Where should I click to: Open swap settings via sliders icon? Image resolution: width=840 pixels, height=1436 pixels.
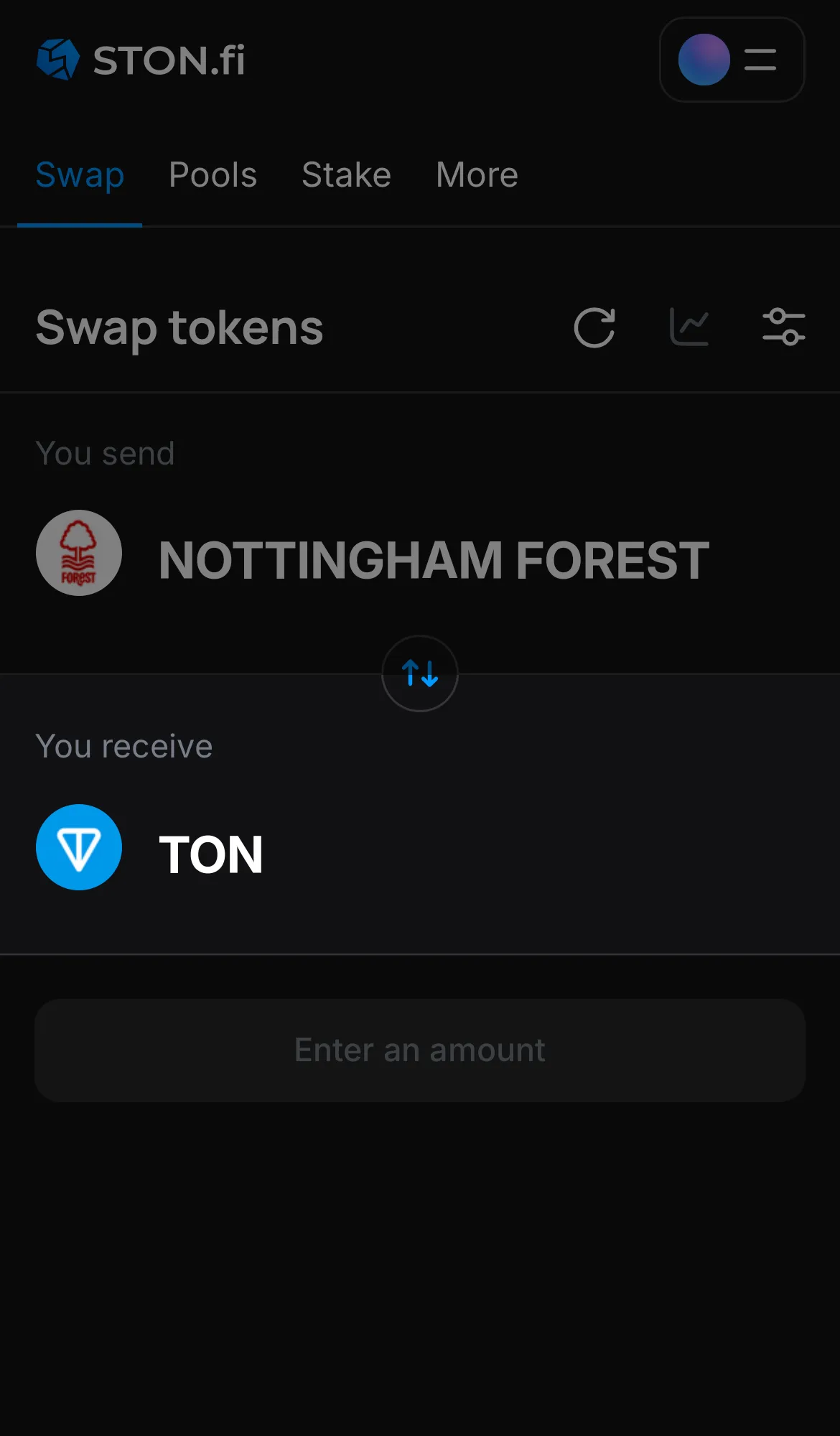(x=784, y=327)
